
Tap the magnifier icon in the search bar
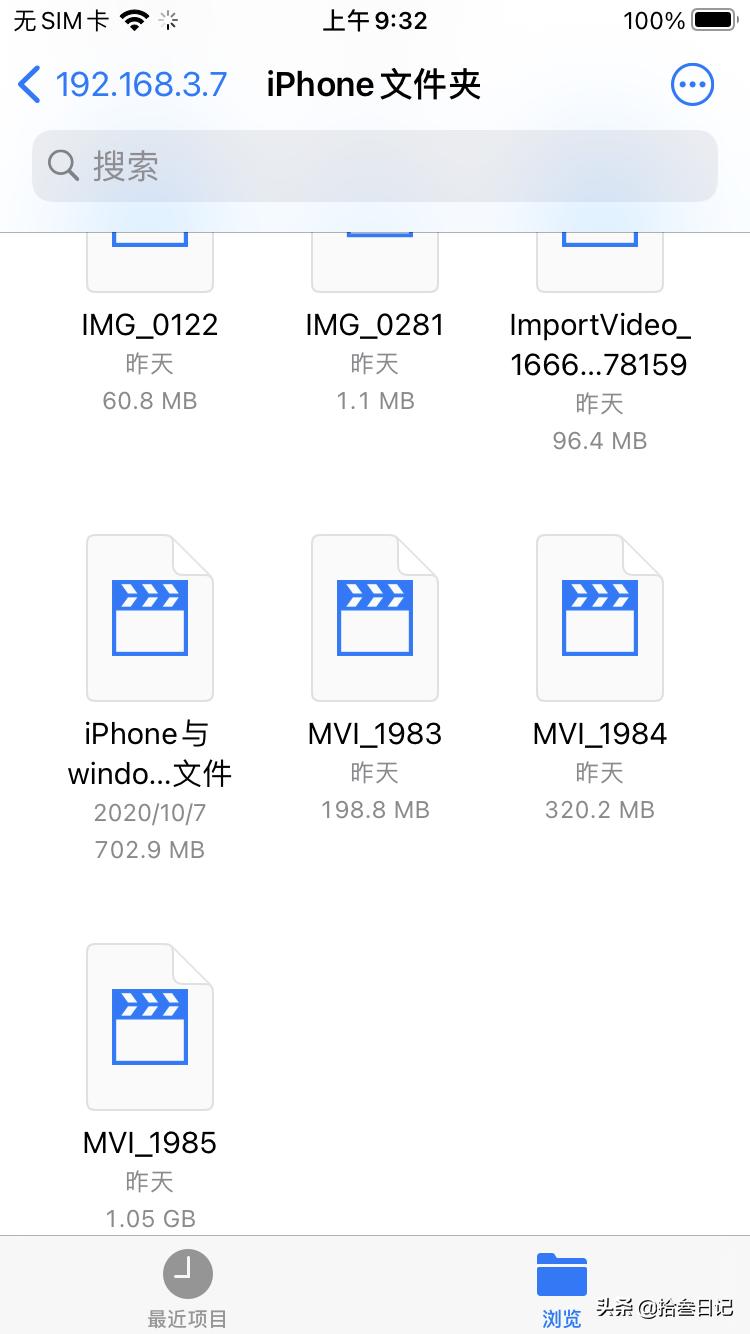pos(62,165)
